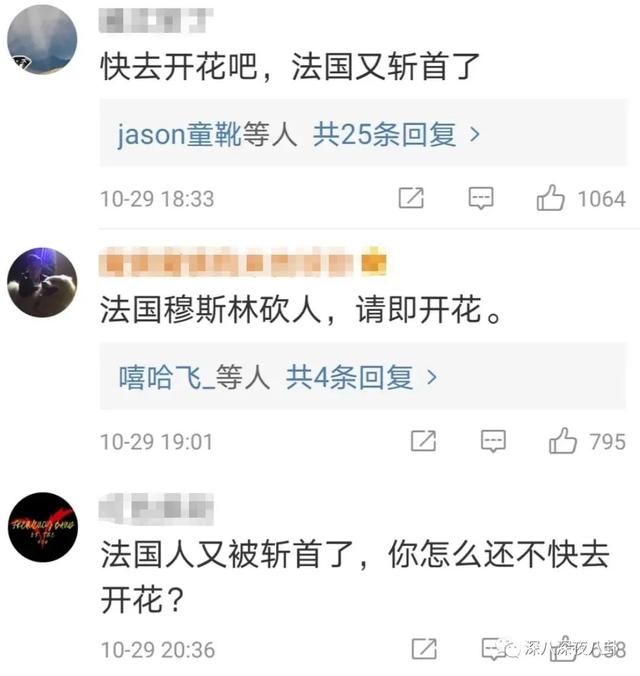Repost the comment posted at 10-29 19:01
The width and height of the screenshot is (640, 676).
pos(423,440)
